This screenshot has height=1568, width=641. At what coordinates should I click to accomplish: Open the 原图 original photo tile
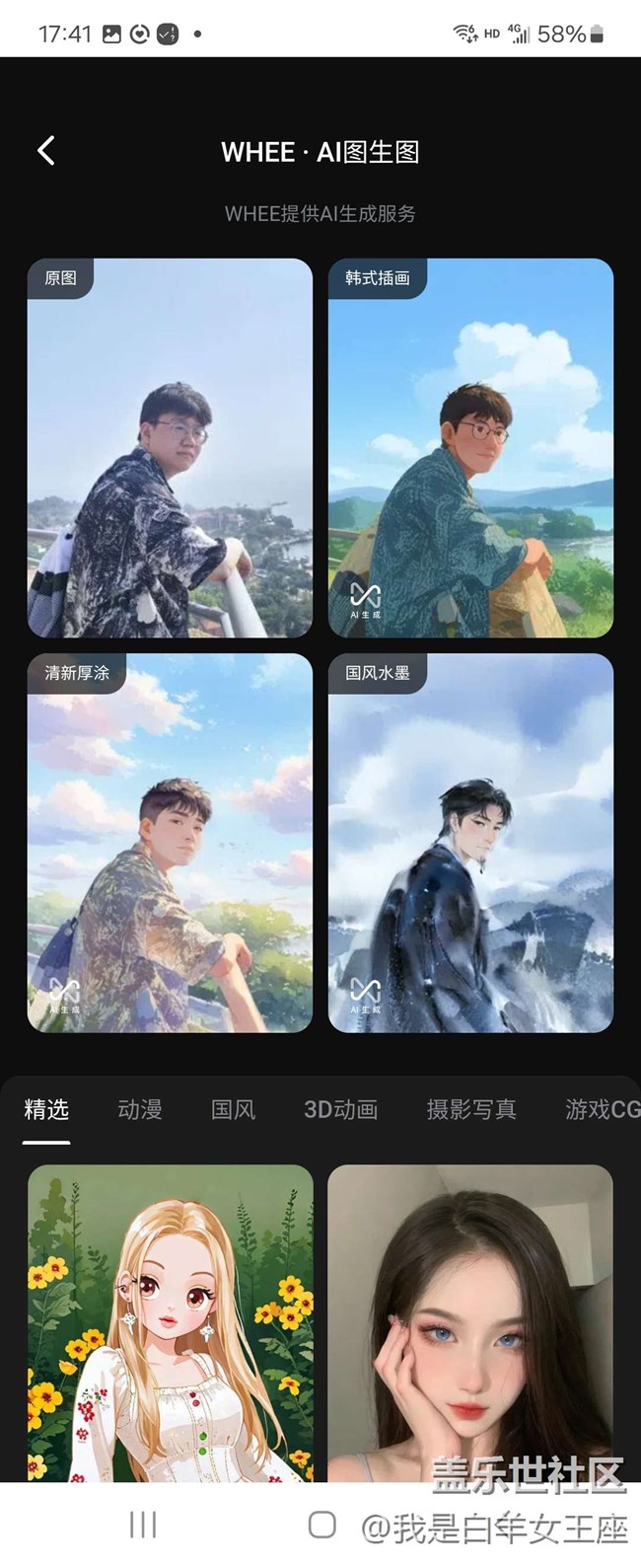pos(170,448)
